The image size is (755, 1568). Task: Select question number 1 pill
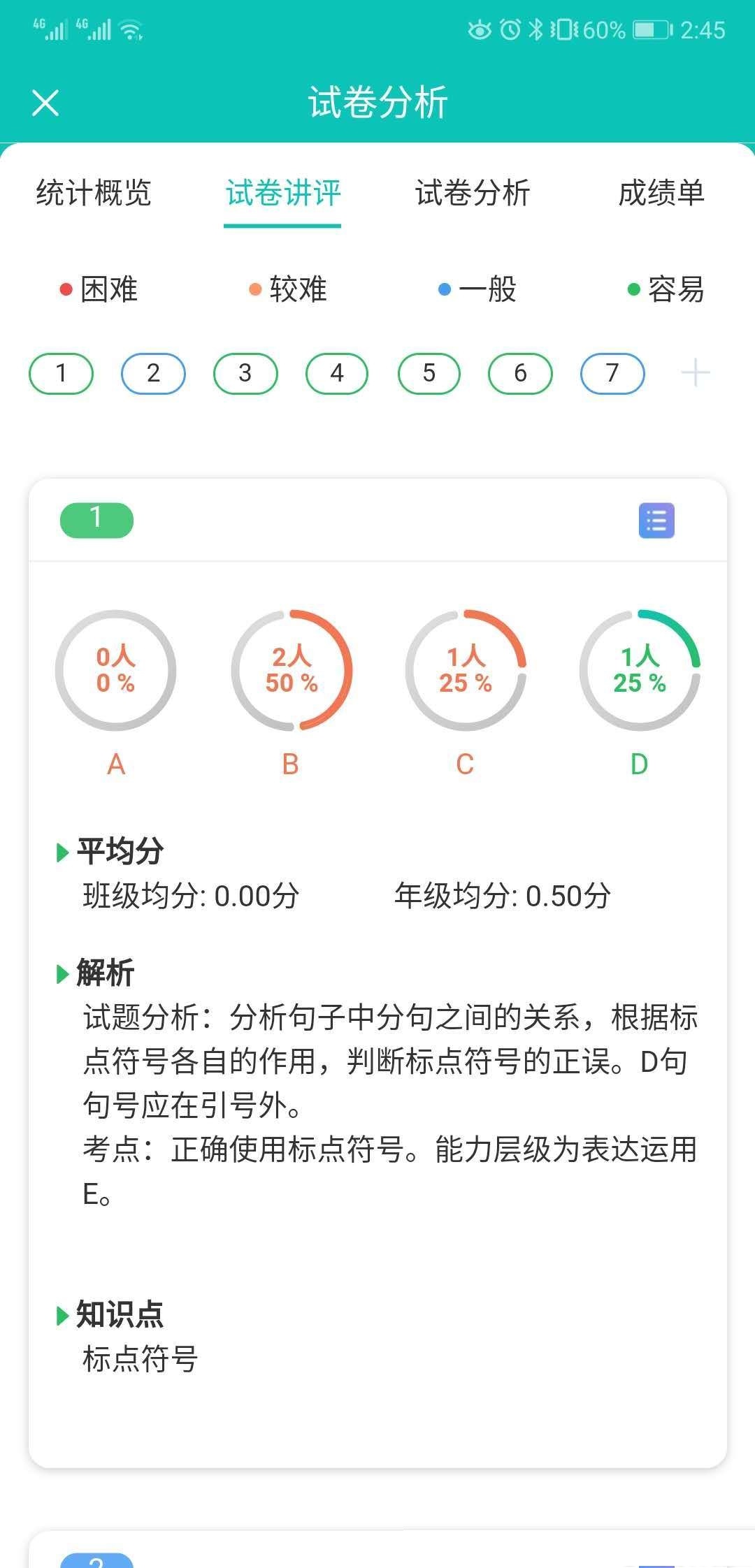[62, 373]
